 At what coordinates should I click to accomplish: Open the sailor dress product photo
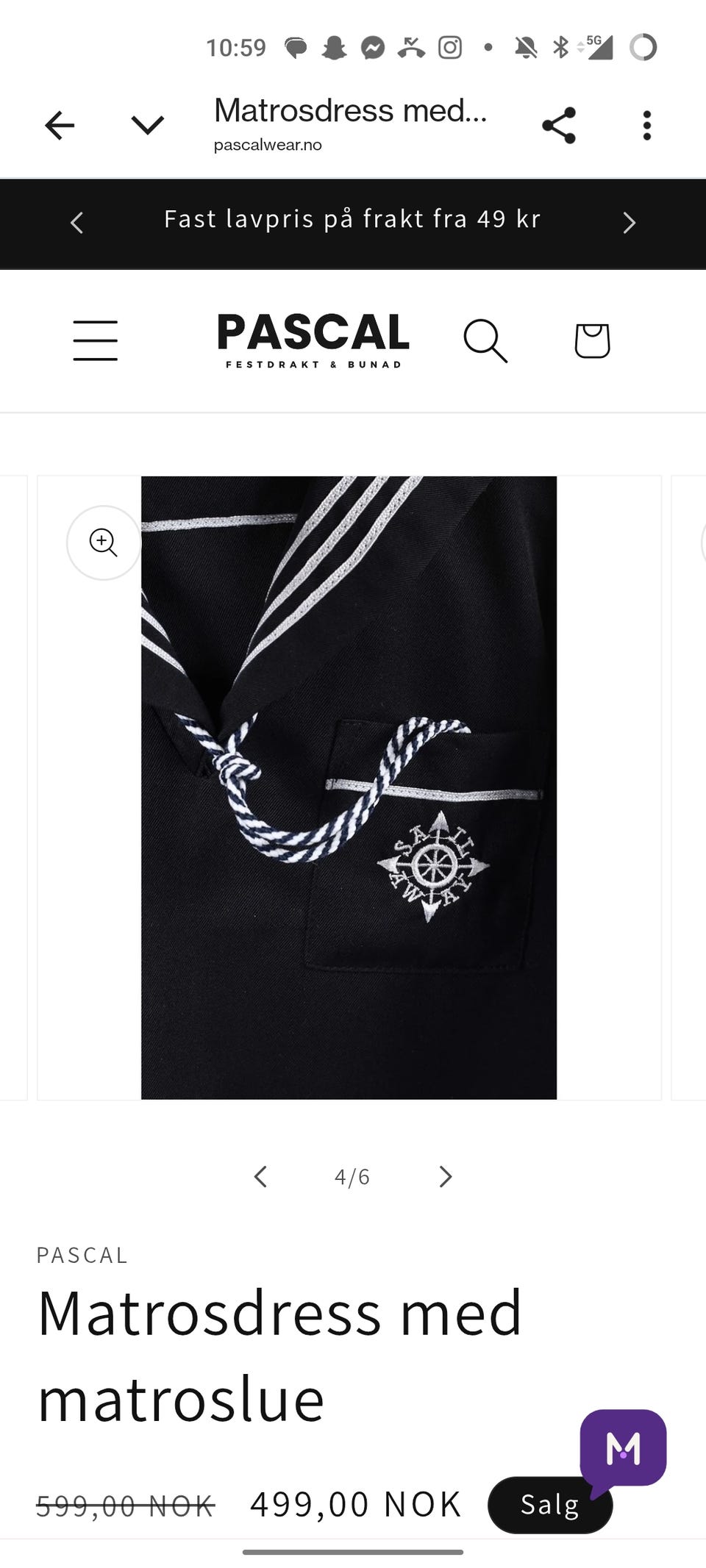[x=349, y=788]
